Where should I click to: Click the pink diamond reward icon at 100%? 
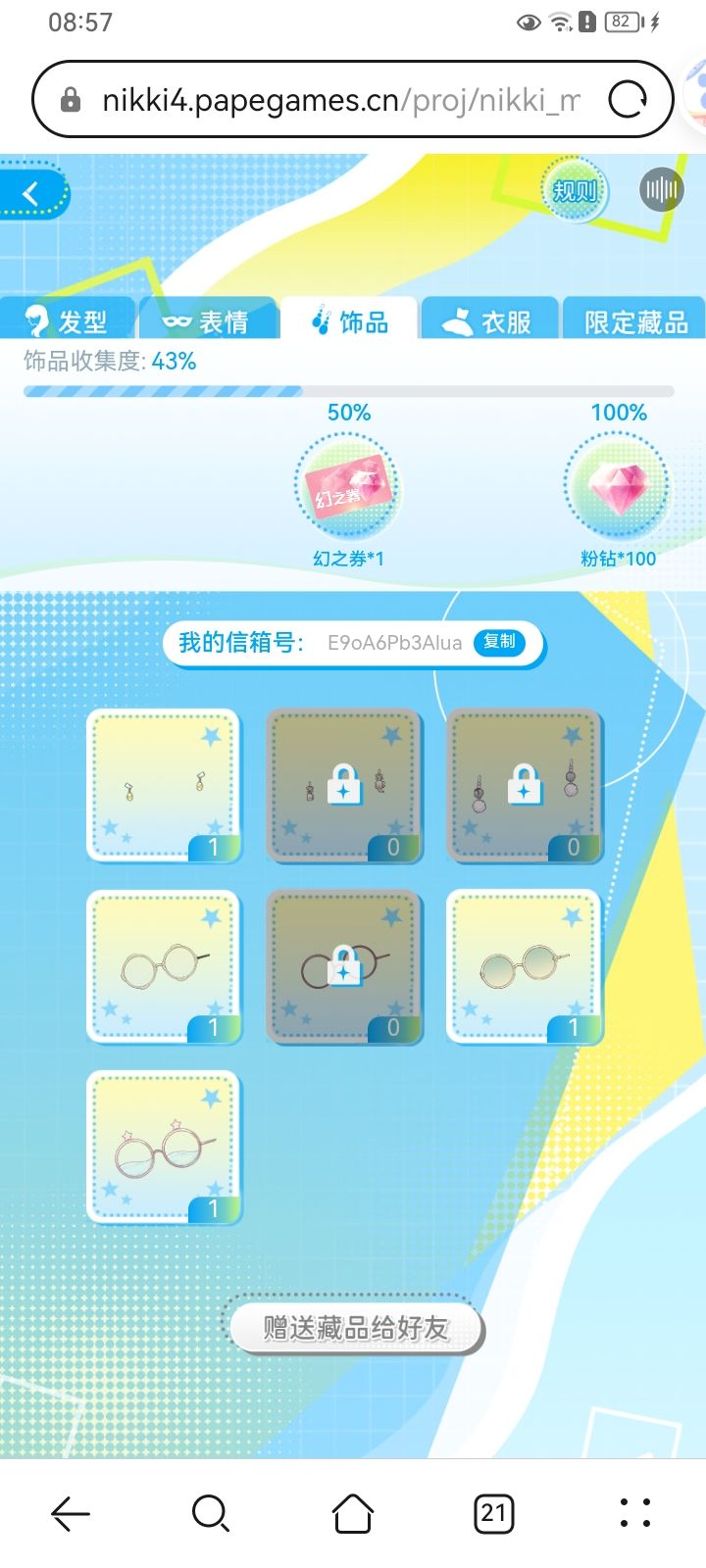pos(618,486)
